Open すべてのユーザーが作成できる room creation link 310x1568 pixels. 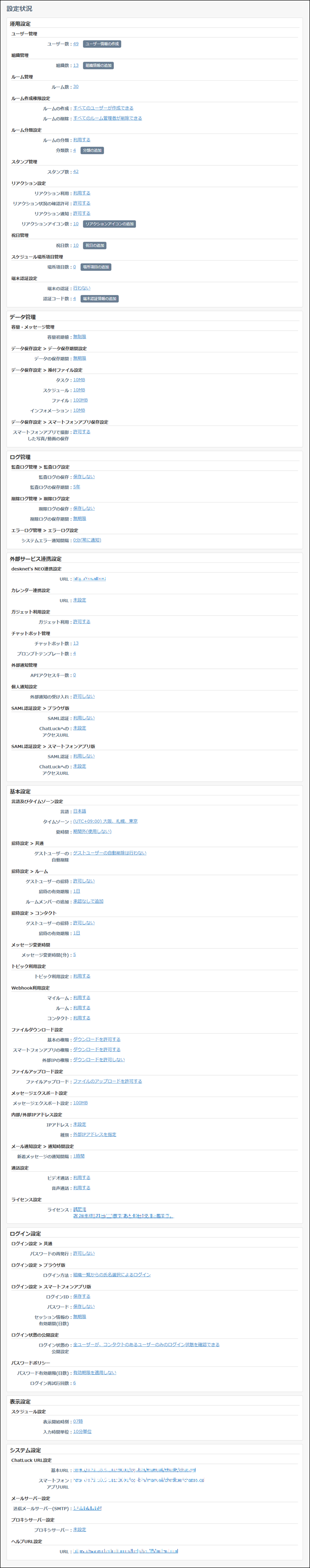coord(103,108)
